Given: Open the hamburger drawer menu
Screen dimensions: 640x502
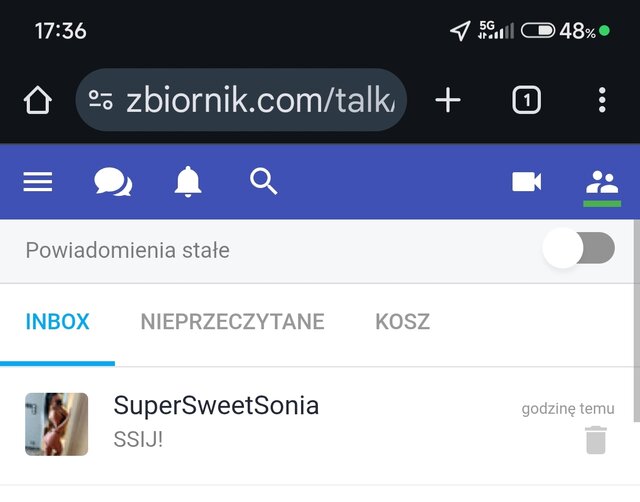Looking at the screenshot, I should [38, 182].
